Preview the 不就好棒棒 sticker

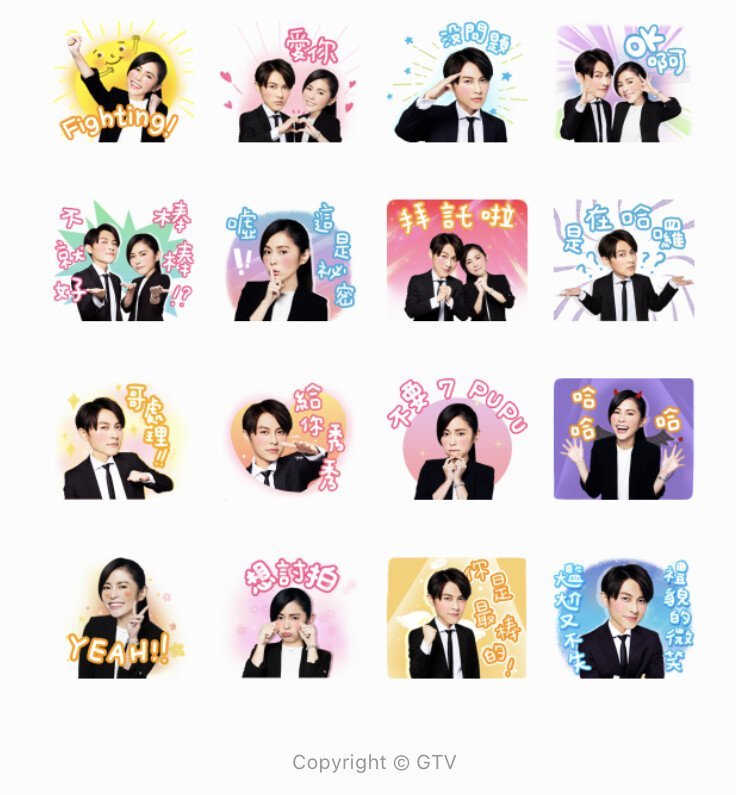125,262
